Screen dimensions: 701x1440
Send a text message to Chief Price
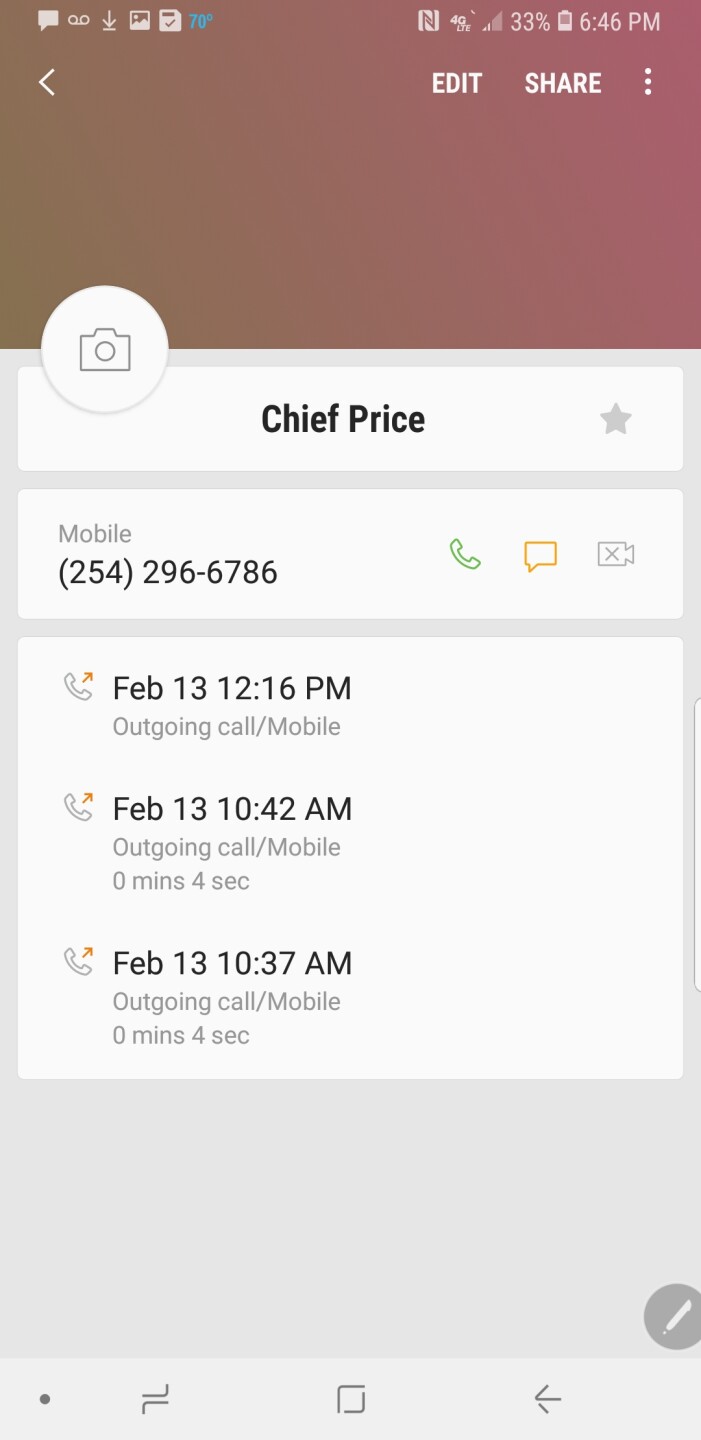coord(540,555)
